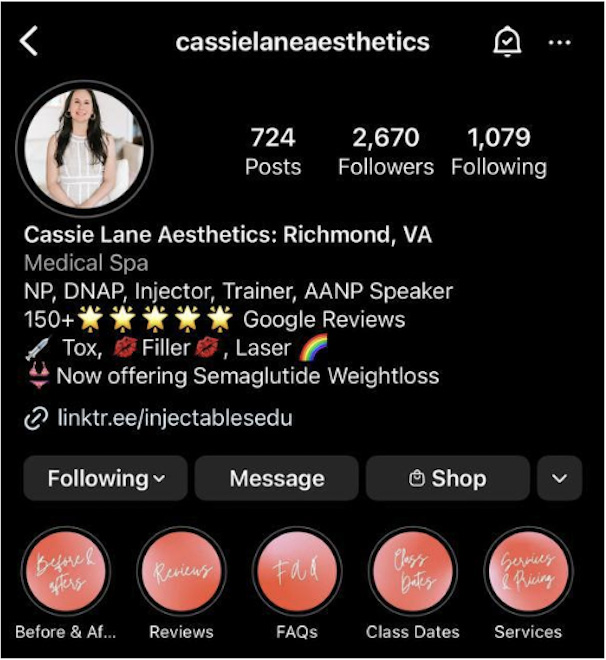Open the Services highlight

[528, 573]
